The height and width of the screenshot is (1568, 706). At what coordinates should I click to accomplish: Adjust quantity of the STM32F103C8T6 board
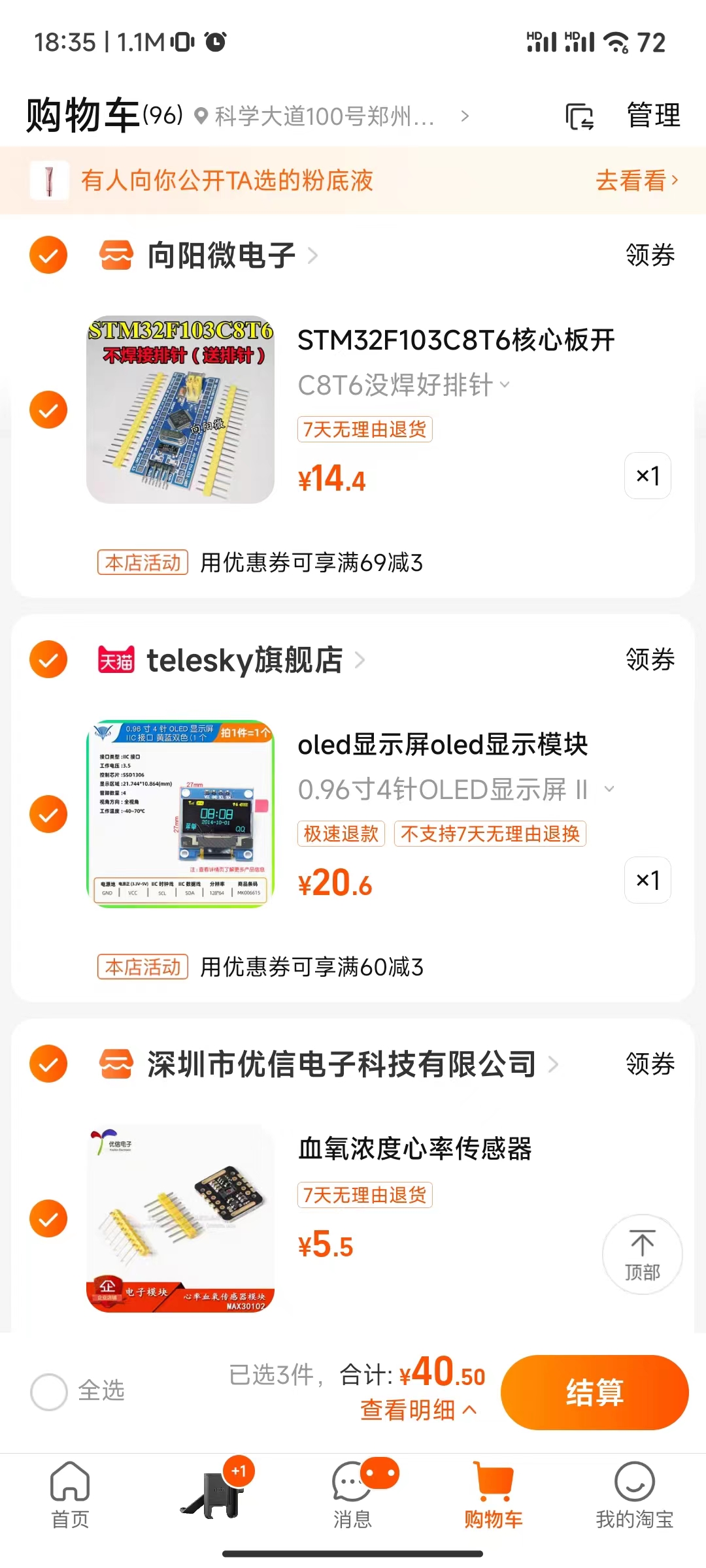point(647,476)
